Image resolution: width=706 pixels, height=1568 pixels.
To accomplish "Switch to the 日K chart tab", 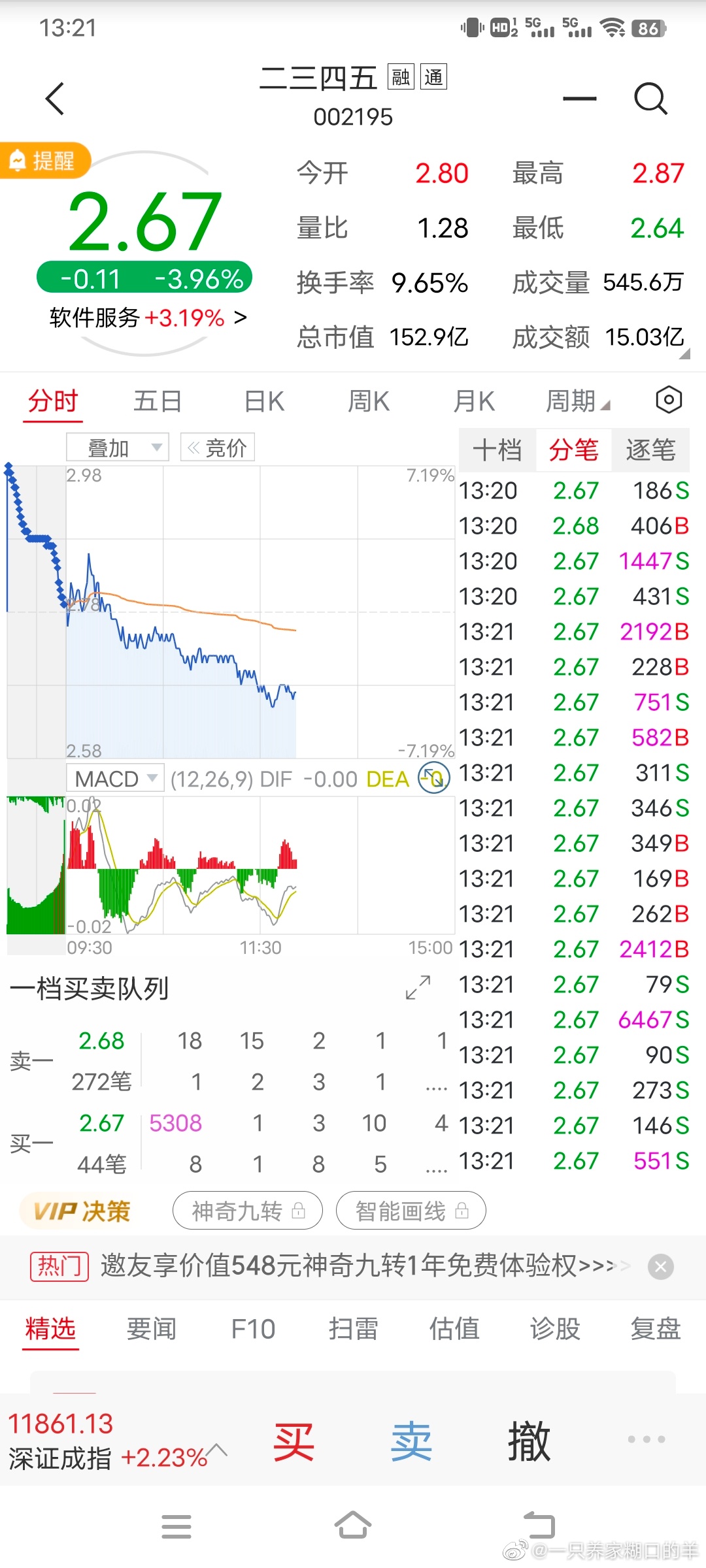I will point(264,401).
